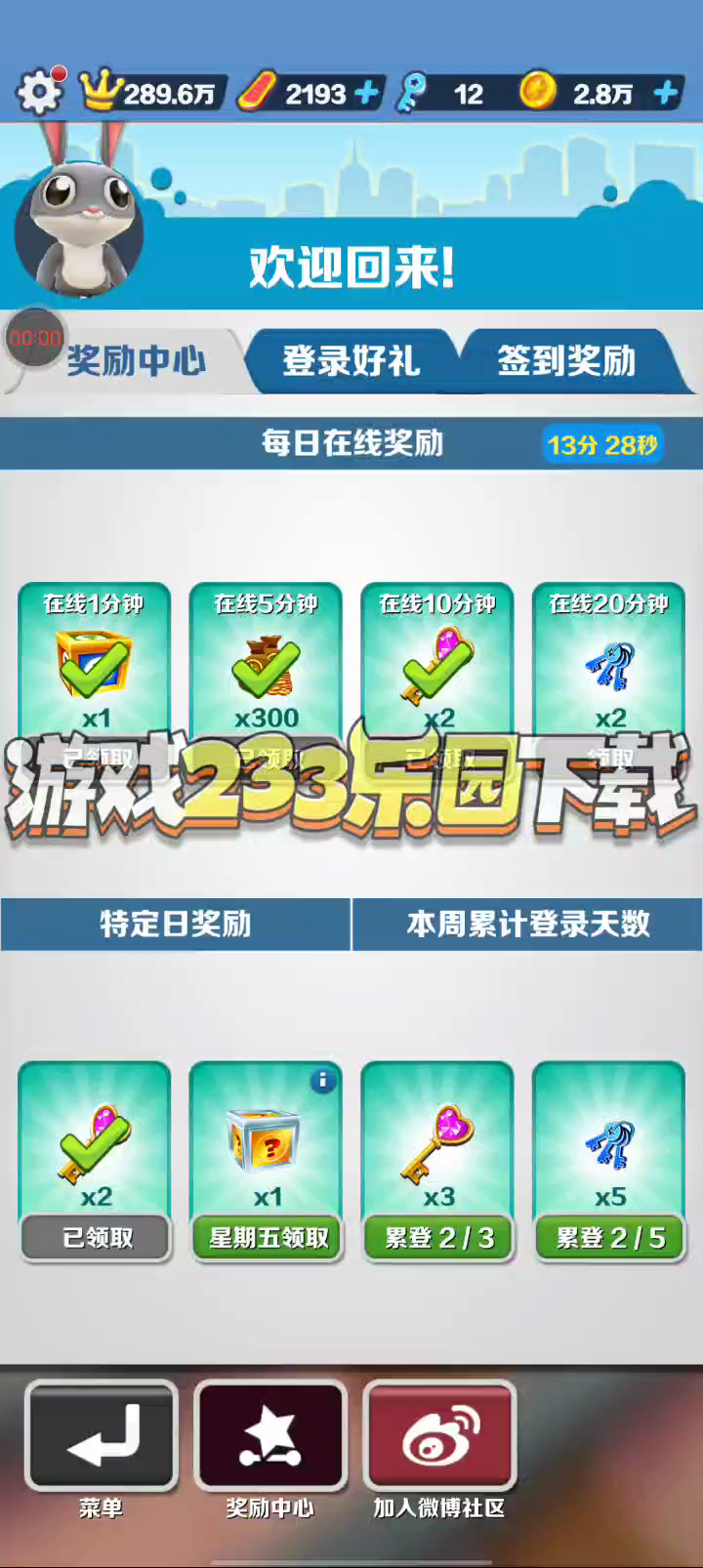The width and height of the screenshot is (703, 1568).
Task: Tap the 累登 2/3 reward button
Action: click(438, 1238)
